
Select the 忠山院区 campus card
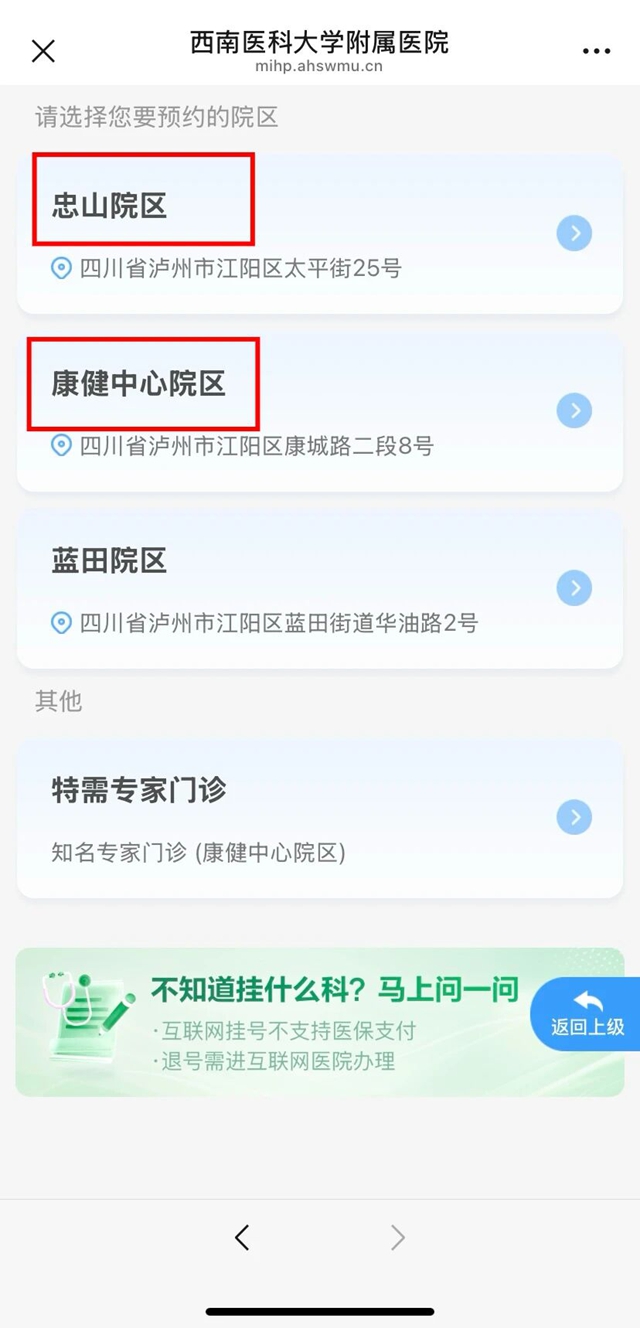[x=319, y=234]
